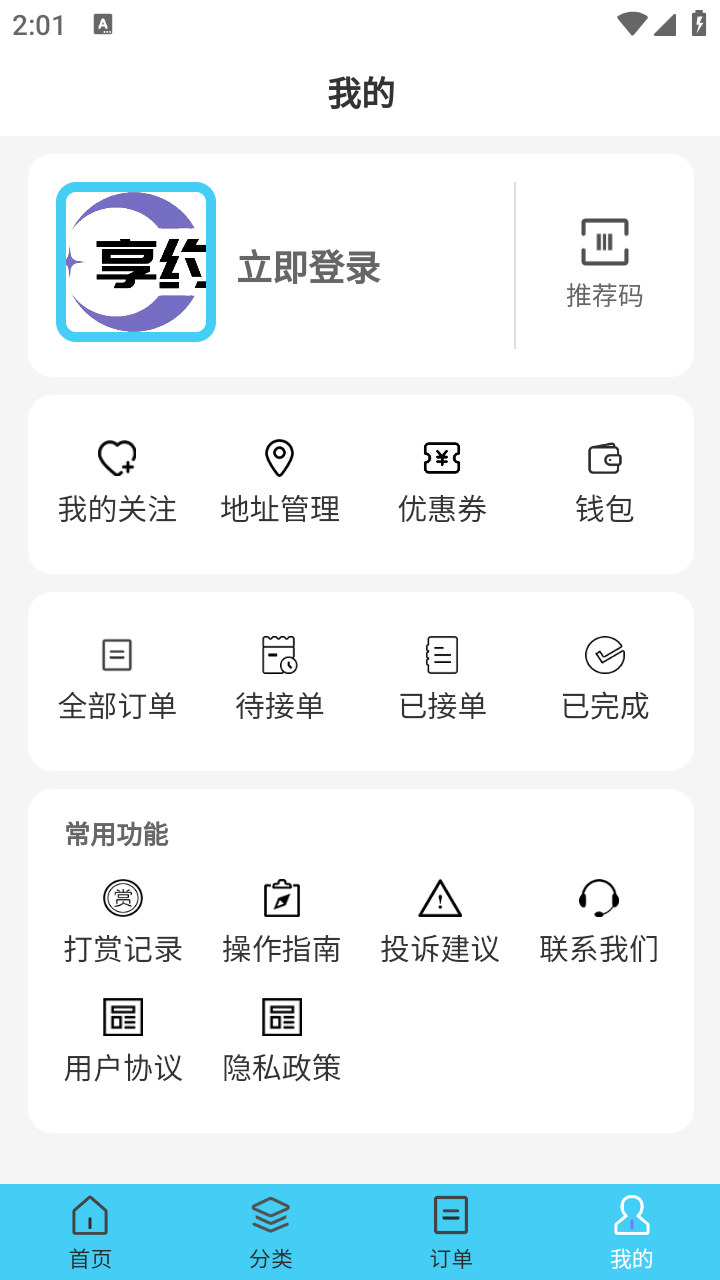Open 打赏记录 tip records
Viewport: 720px width, 1280px height.
123,922
